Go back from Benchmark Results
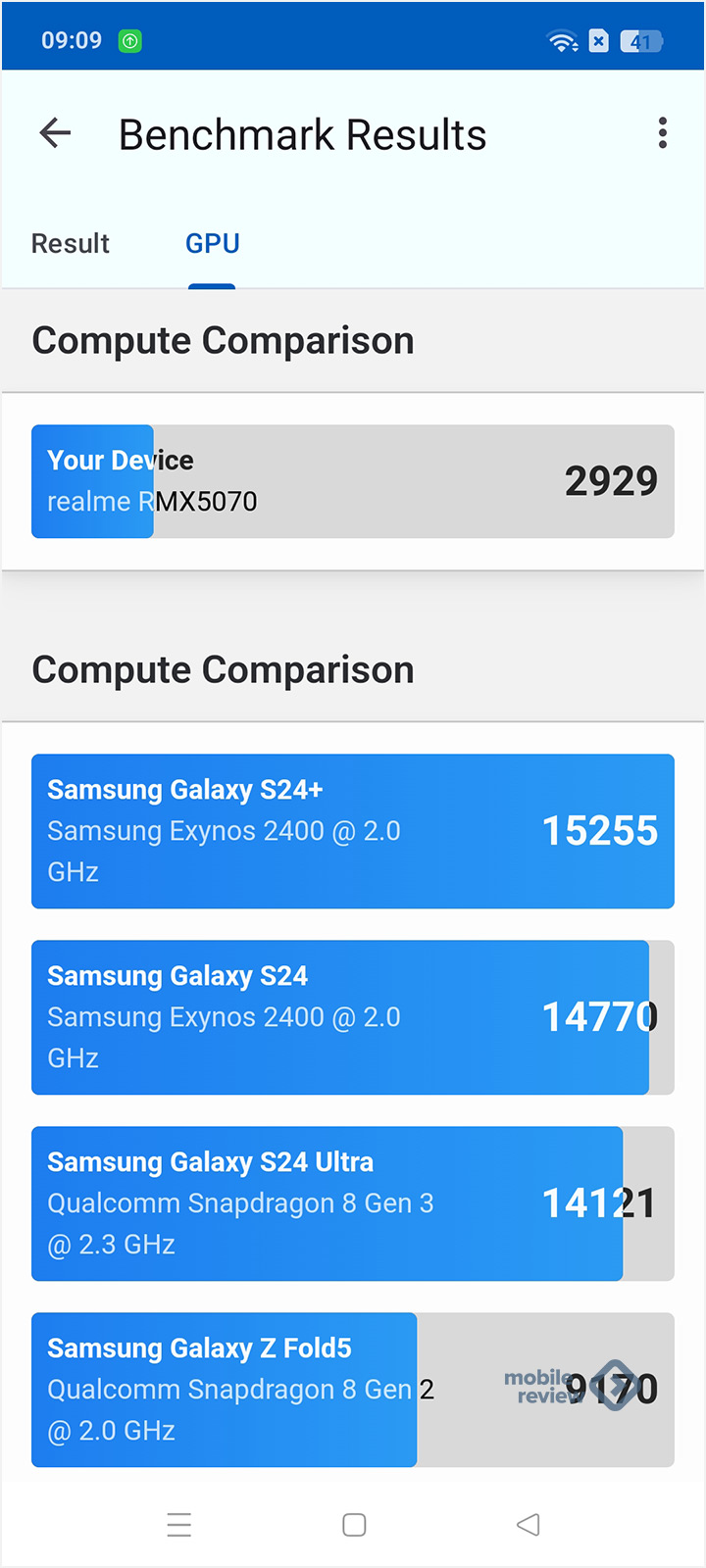706x1568 pixels. (x=56, y=133)
